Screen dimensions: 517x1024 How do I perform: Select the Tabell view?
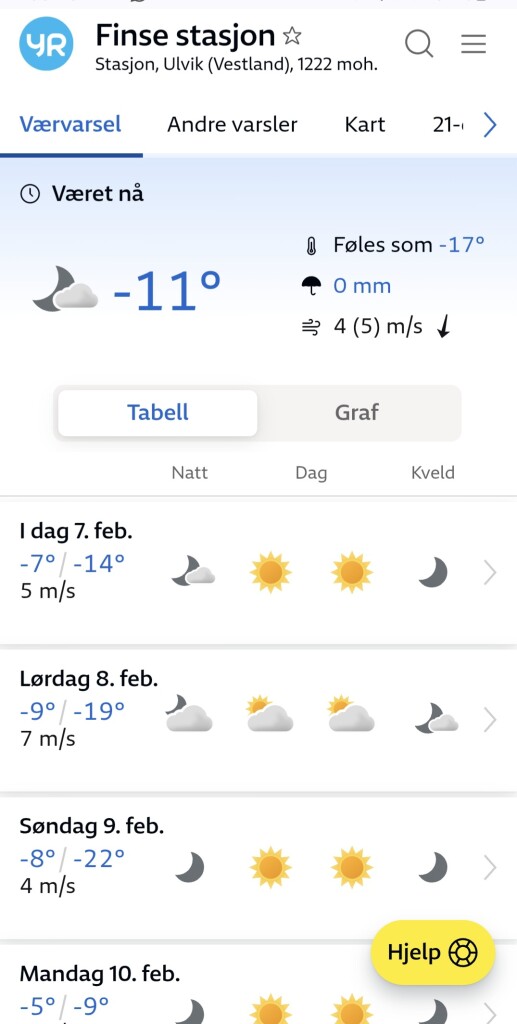(157, 413)
